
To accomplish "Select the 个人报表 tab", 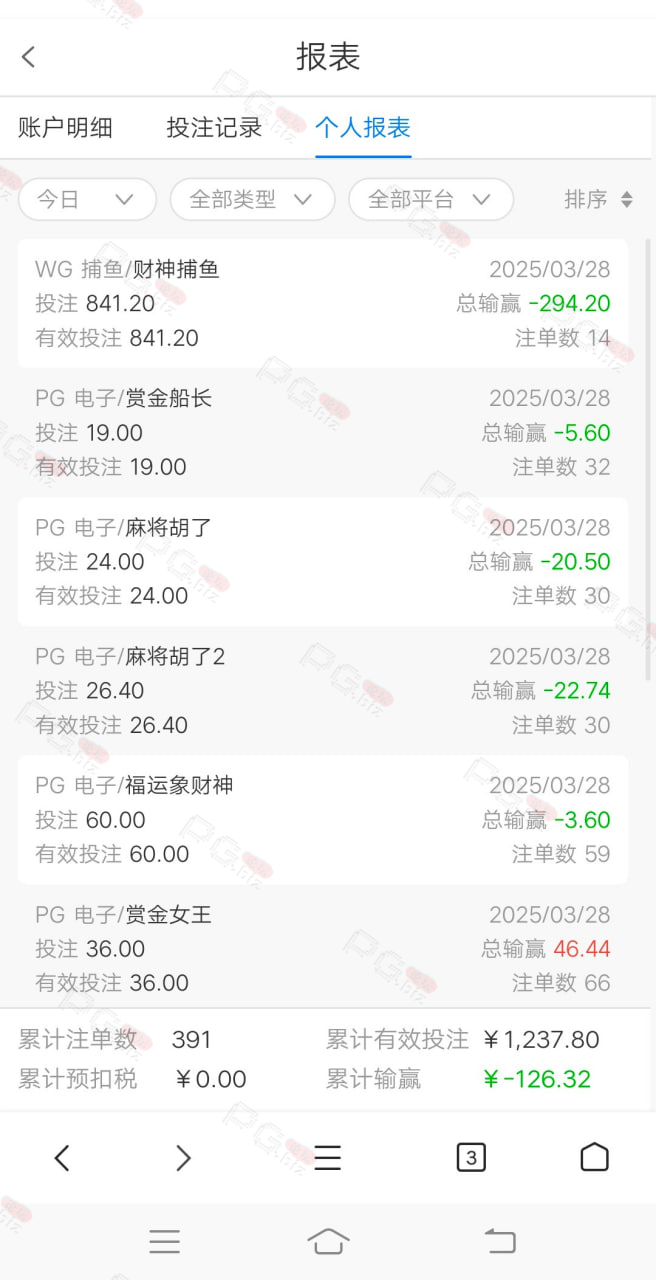I will tap(363, 127).
